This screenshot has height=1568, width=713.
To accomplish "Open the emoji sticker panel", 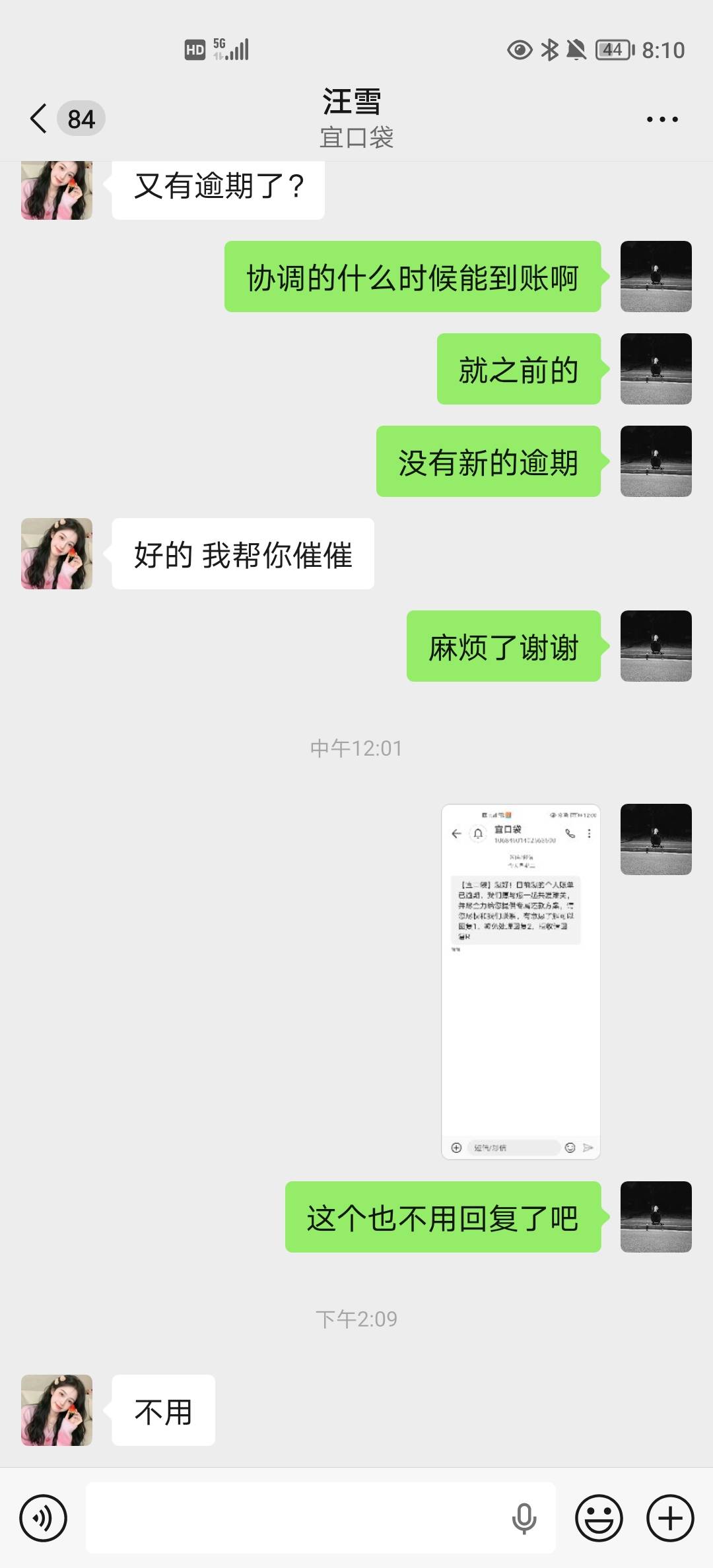I will pyautogui.click(x=599, y=1518).
